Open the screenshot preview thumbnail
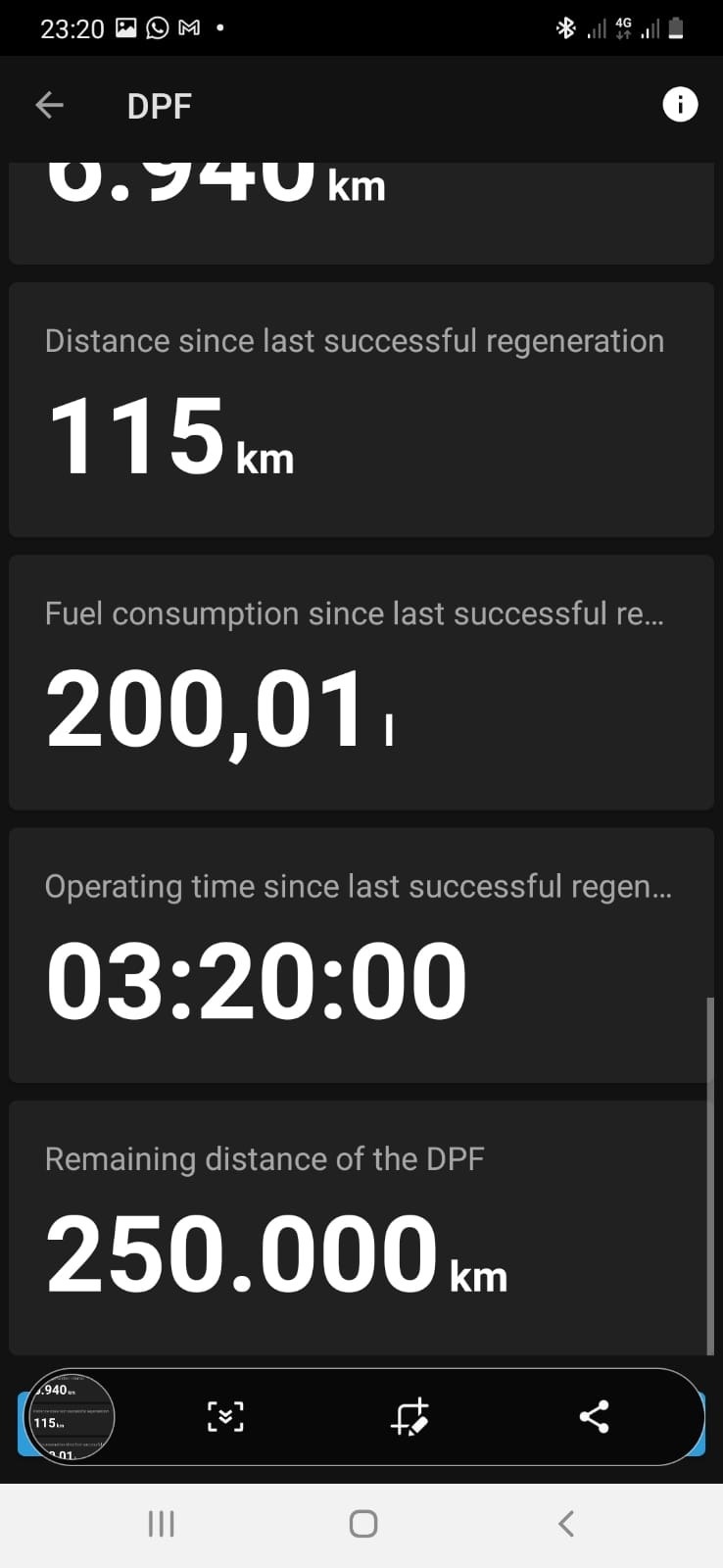The height and width of the screenshot is (1568, 723). pyautogui.click(x=71, y=1416)
